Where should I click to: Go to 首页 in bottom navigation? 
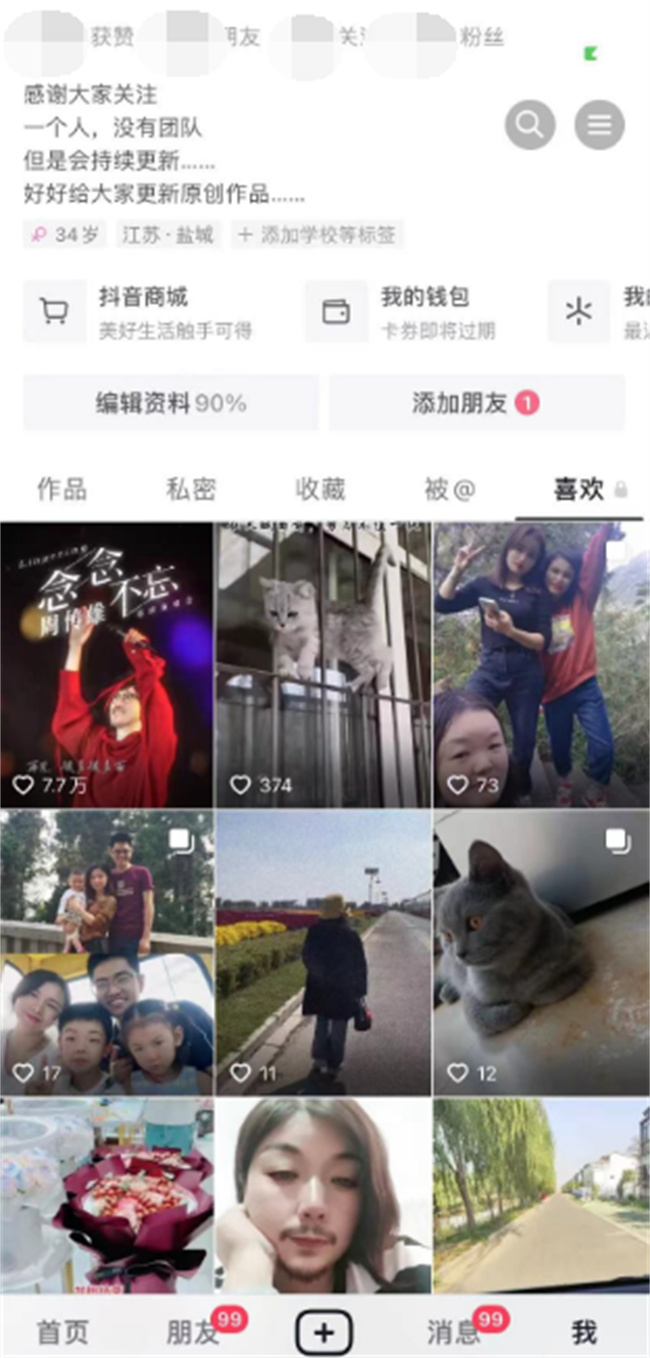click(x=62, y=1332)
